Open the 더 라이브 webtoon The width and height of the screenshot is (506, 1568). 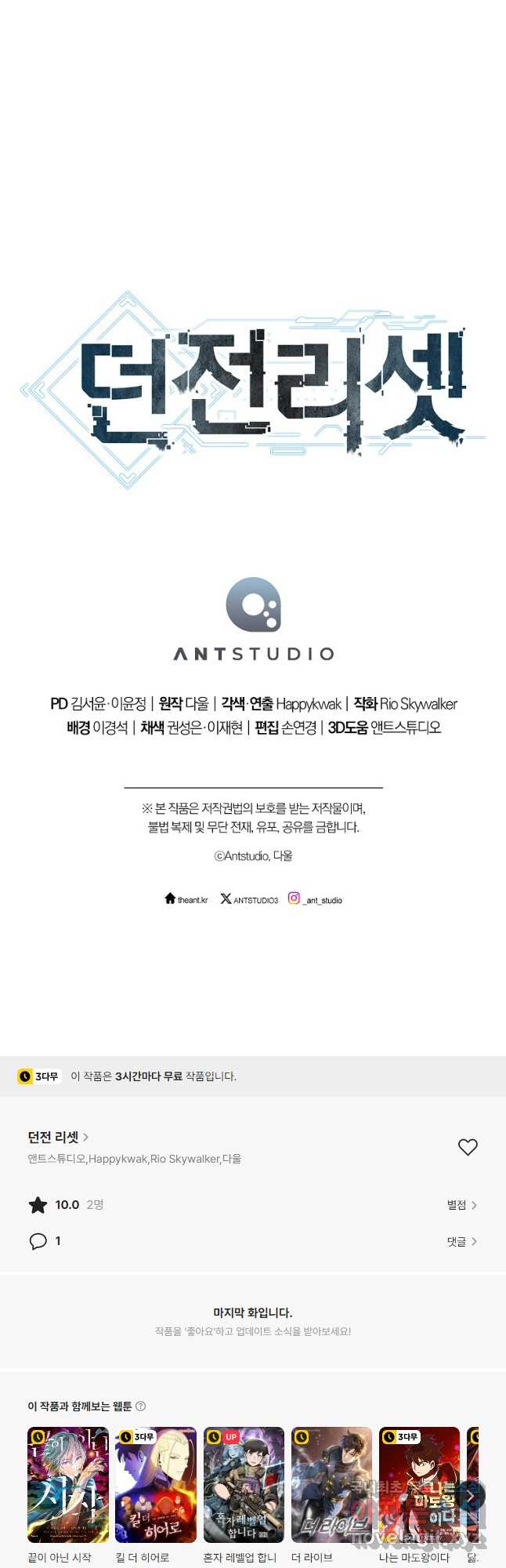point(331,1485)
